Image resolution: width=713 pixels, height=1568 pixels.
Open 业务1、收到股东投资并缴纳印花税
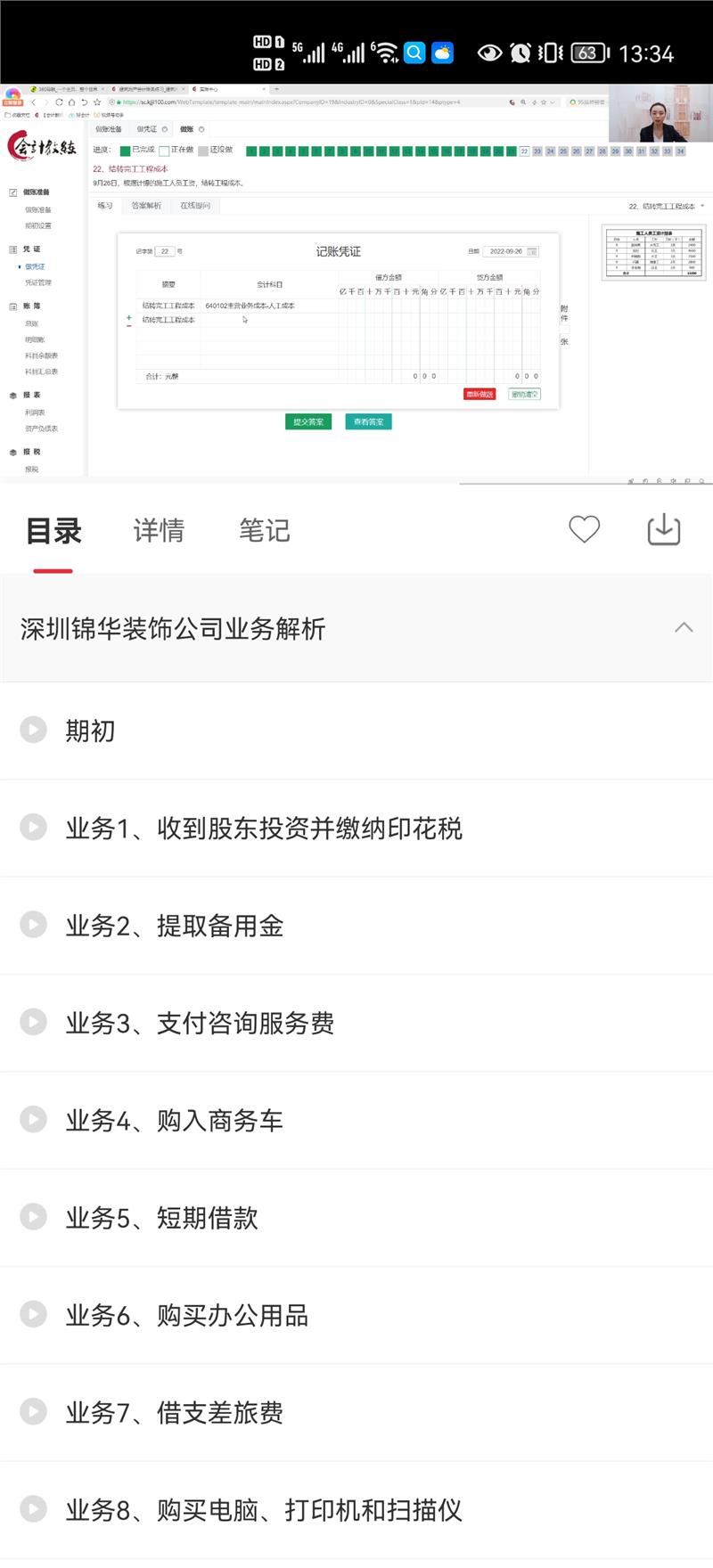(x=263, y=829)
